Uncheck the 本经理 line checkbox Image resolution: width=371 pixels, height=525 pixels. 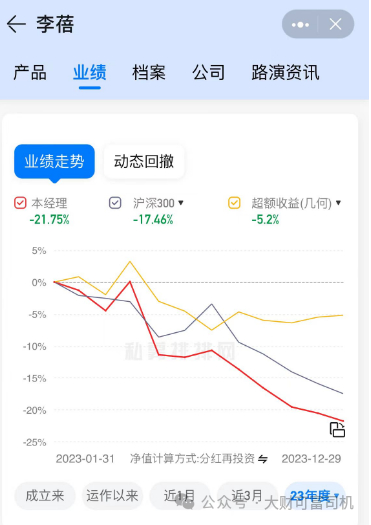pyautogui.click(x=20, y=203)
